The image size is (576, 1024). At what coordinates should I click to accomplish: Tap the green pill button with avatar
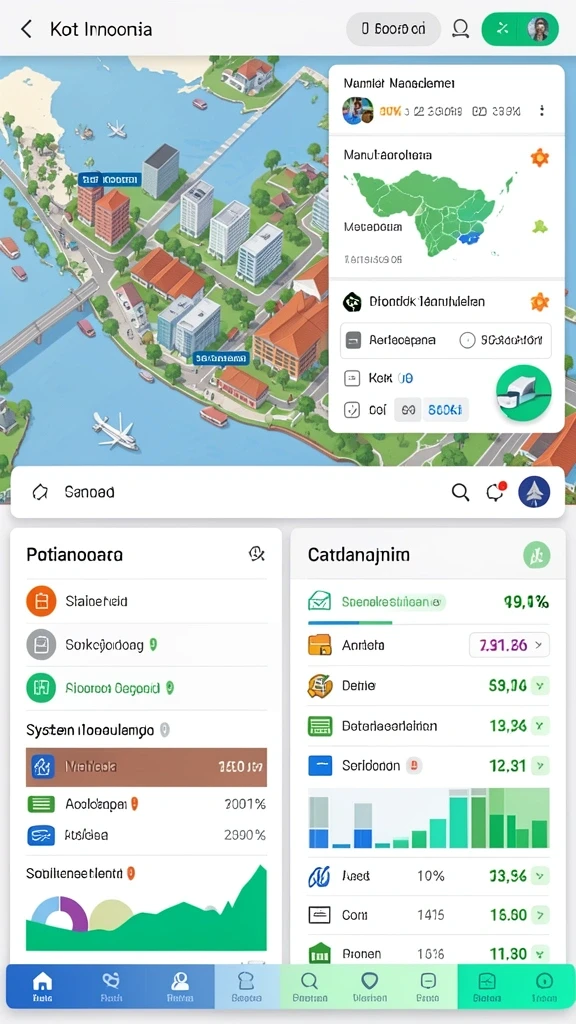click(x=520, y=29)
